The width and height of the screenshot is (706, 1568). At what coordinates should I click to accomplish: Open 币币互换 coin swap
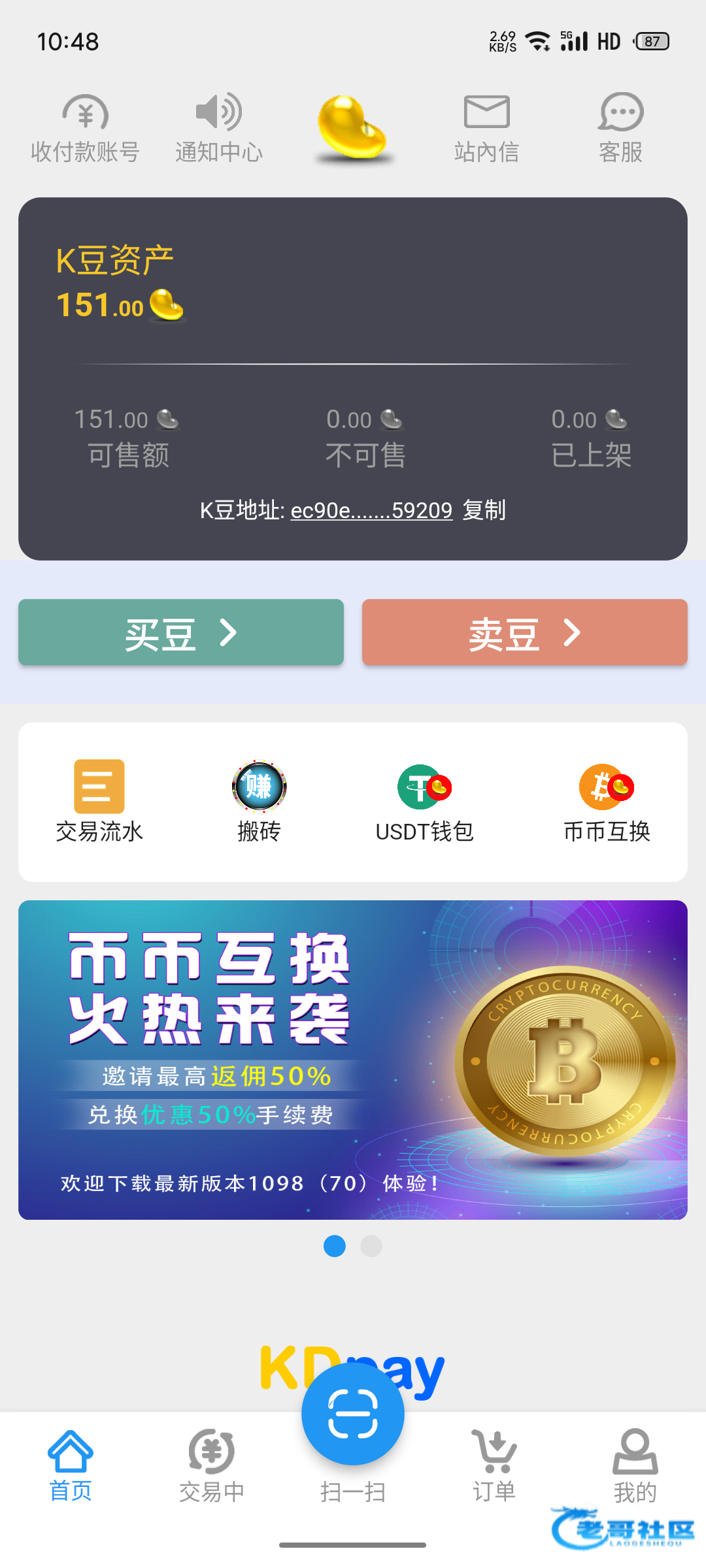tap(607, 802)
